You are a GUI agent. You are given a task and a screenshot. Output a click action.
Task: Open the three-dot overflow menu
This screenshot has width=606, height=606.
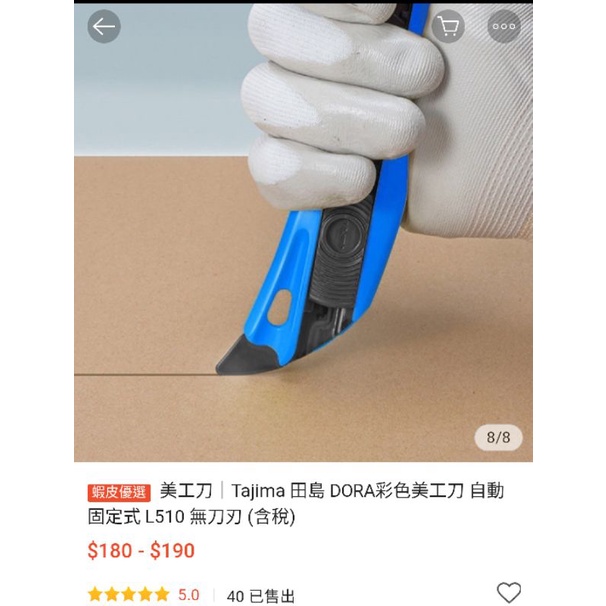pos(503,27)
